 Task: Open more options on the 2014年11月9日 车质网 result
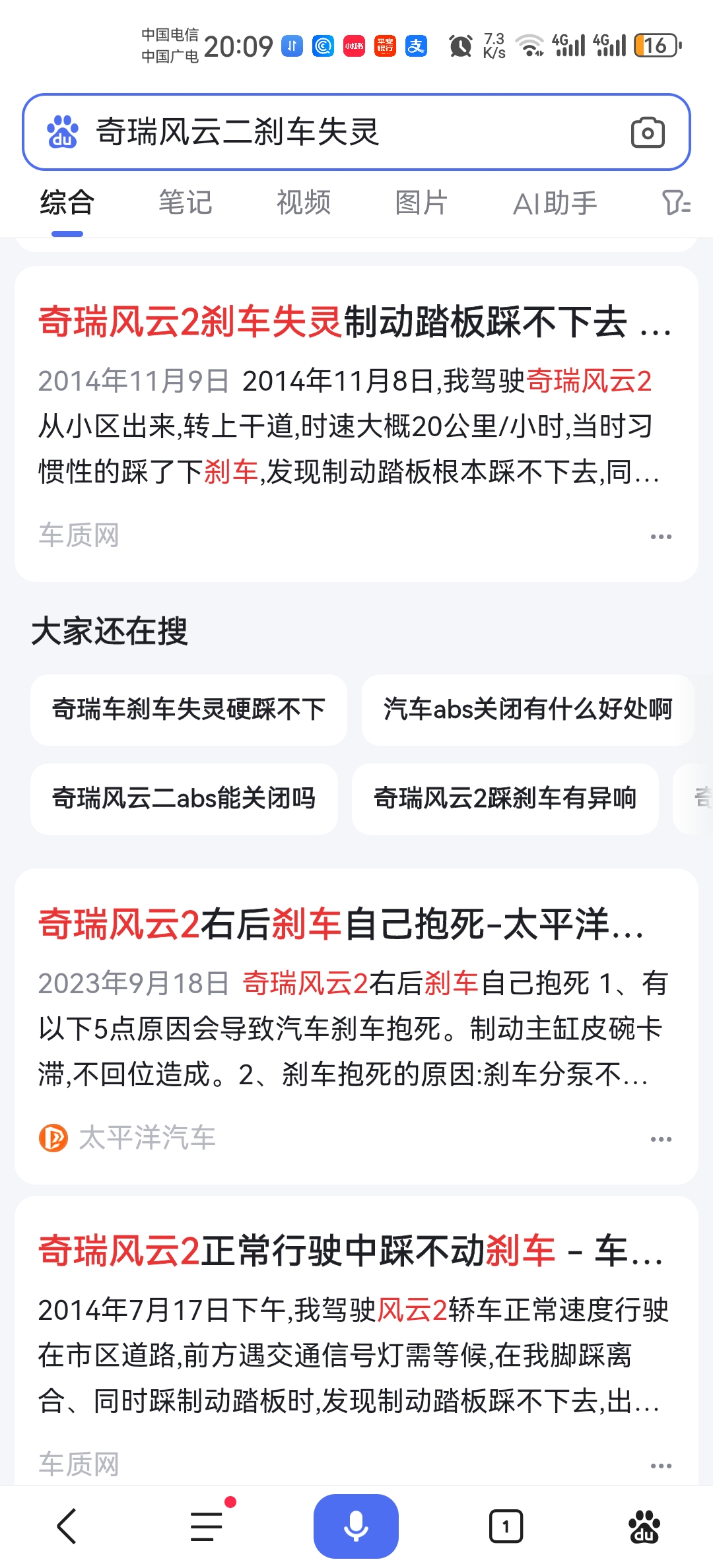click(x=661, y=537)
